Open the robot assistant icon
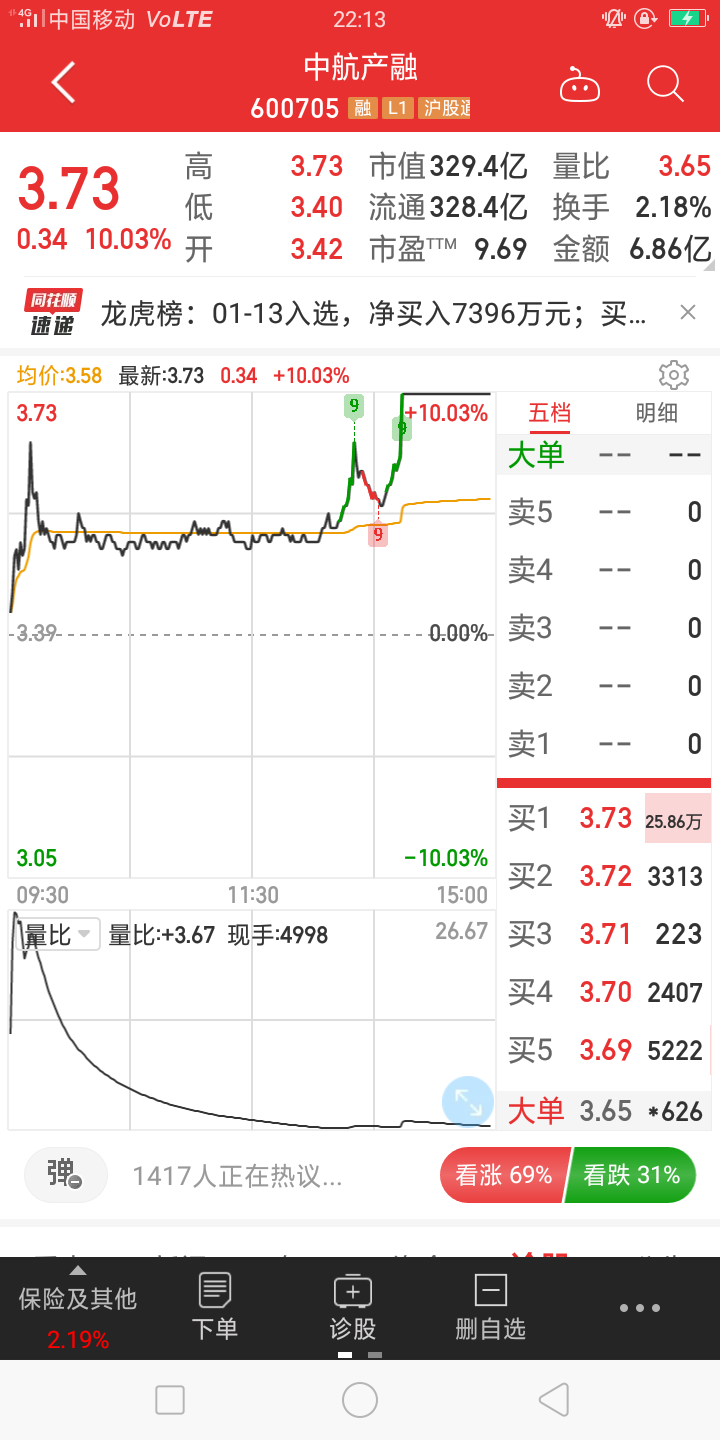This screenshot has width=720, height=1440. (579, 84)
